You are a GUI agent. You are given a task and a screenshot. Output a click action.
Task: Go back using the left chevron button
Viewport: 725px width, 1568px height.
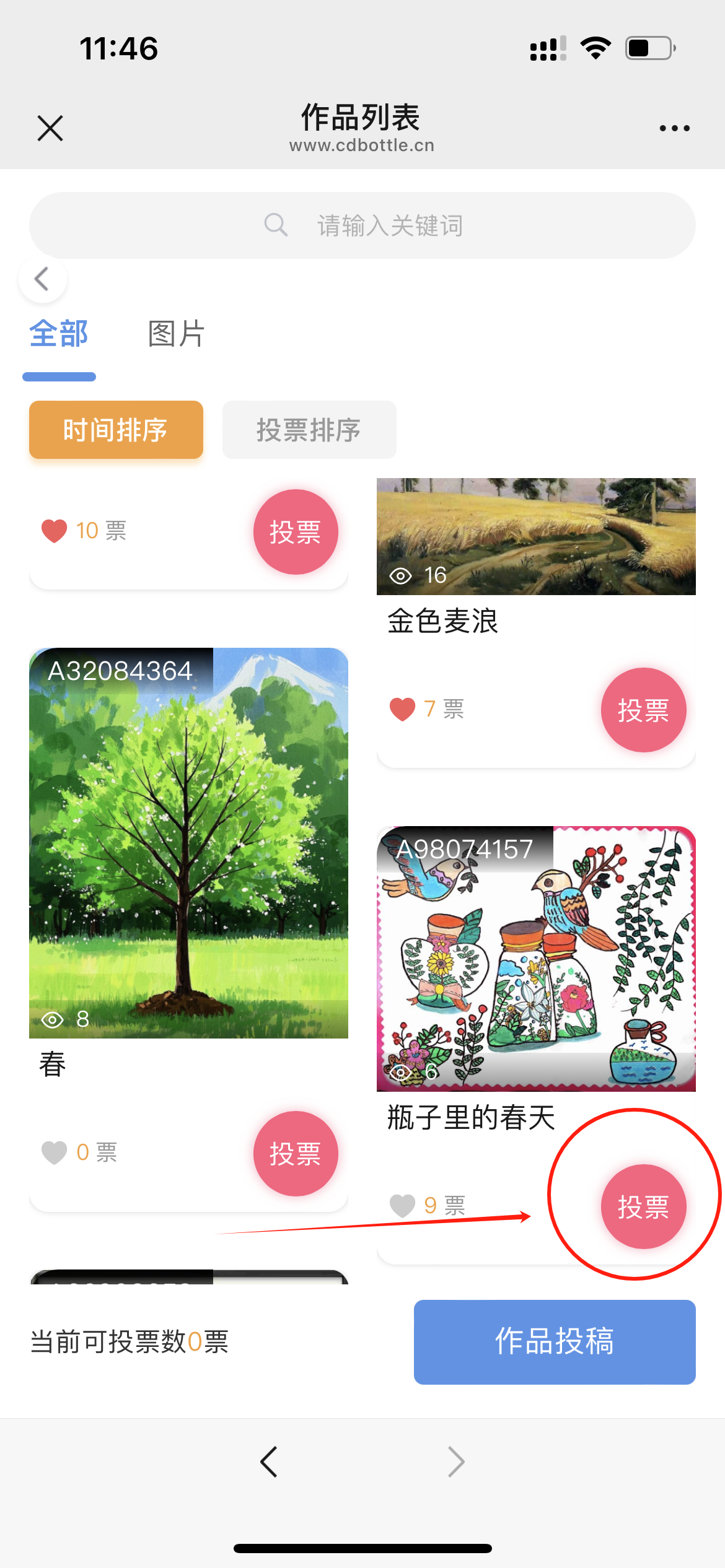pyautogui.click(x=42, y=279)
